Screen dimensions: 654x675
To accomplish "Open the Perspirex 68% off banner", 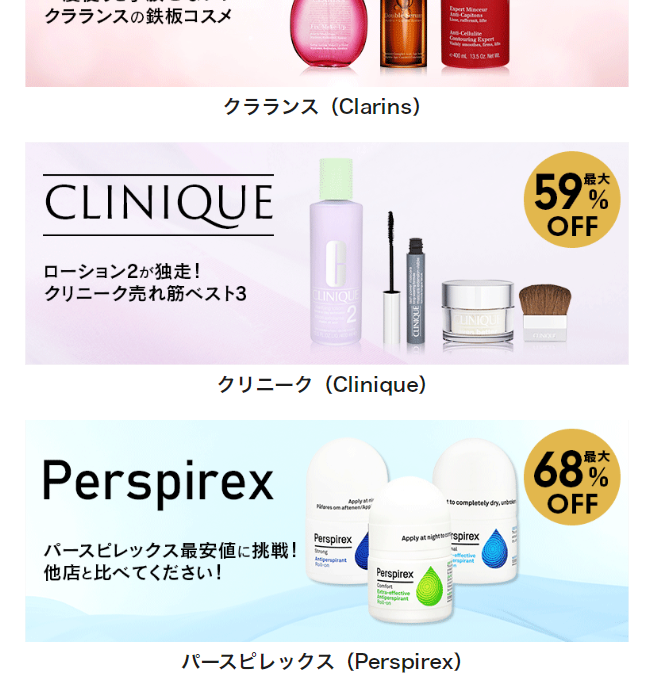I will tap(326, 531).
